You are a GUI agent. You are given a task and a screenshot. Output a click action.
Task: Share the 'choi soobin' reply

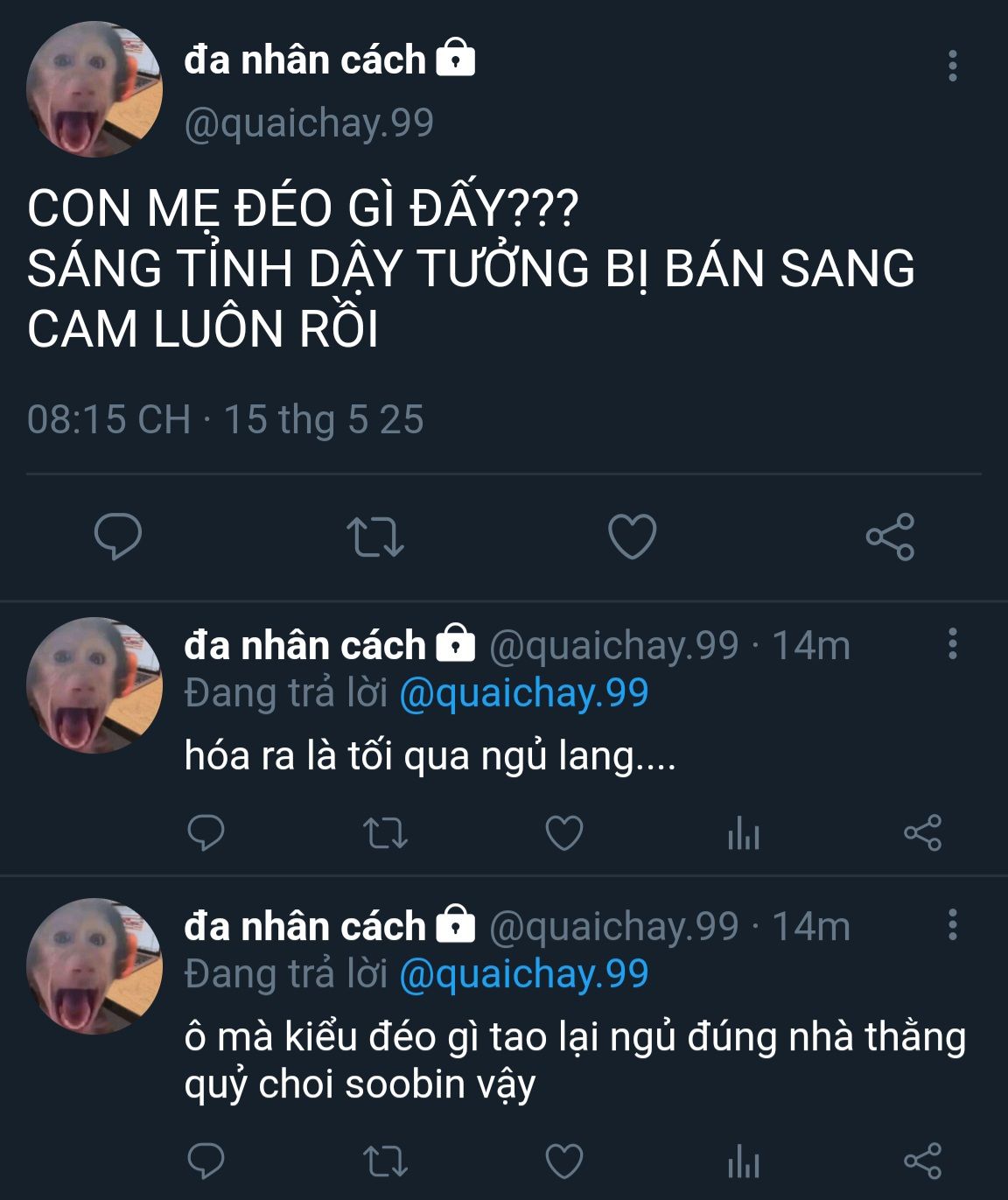pyautogui.click(x=922, y=1161)
